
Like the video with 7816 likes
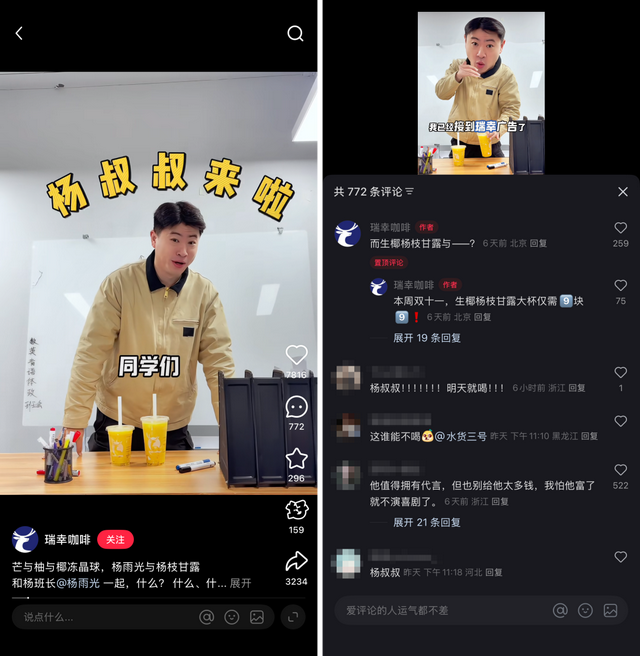296,355
